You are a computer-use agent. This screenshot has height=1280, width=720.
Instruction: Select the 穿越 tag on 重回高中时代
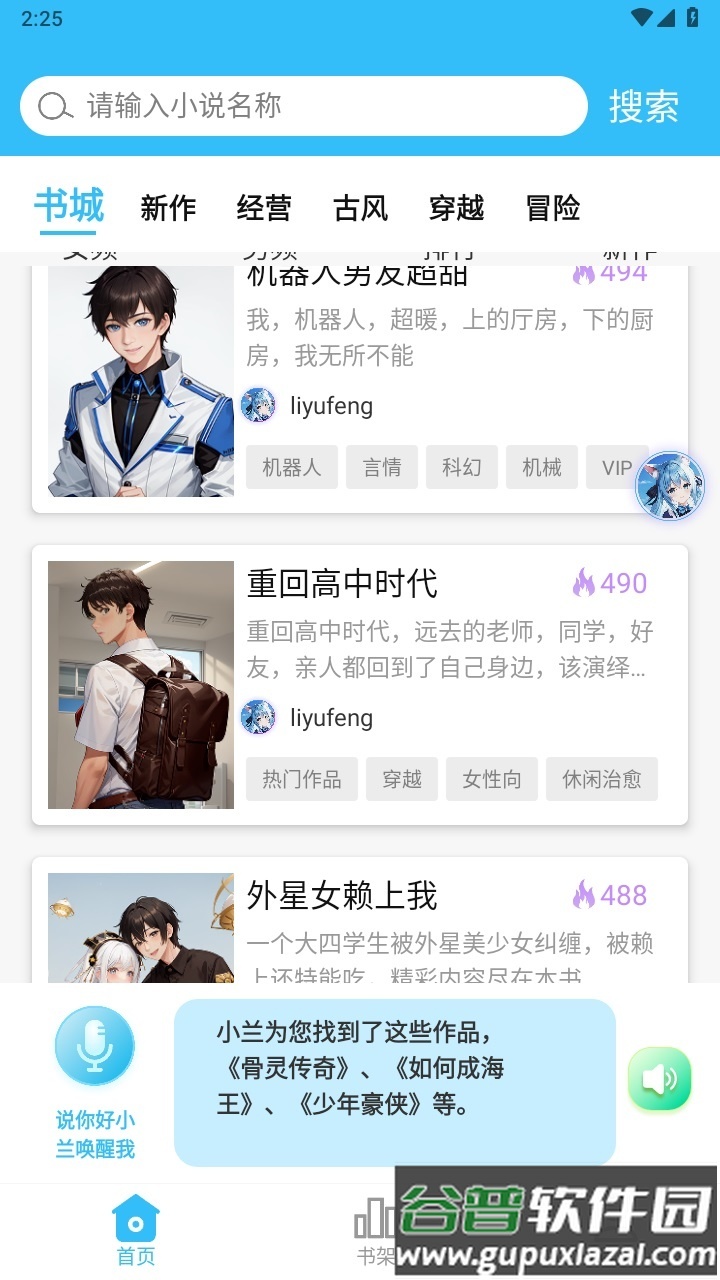pyautogui.click(x=402, y=779)
